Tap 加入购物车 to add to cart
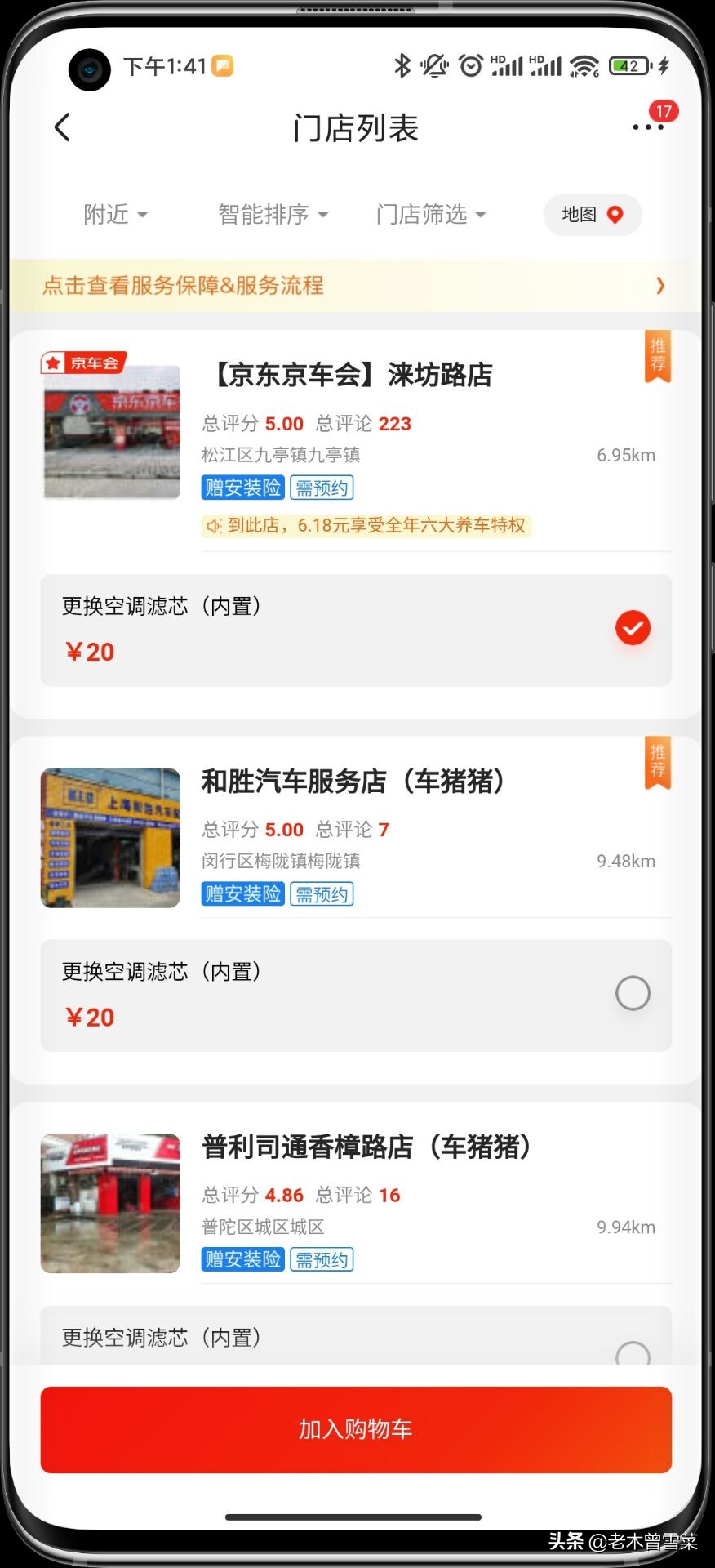The image size is (715, 1568). (x=357, y=1430)
